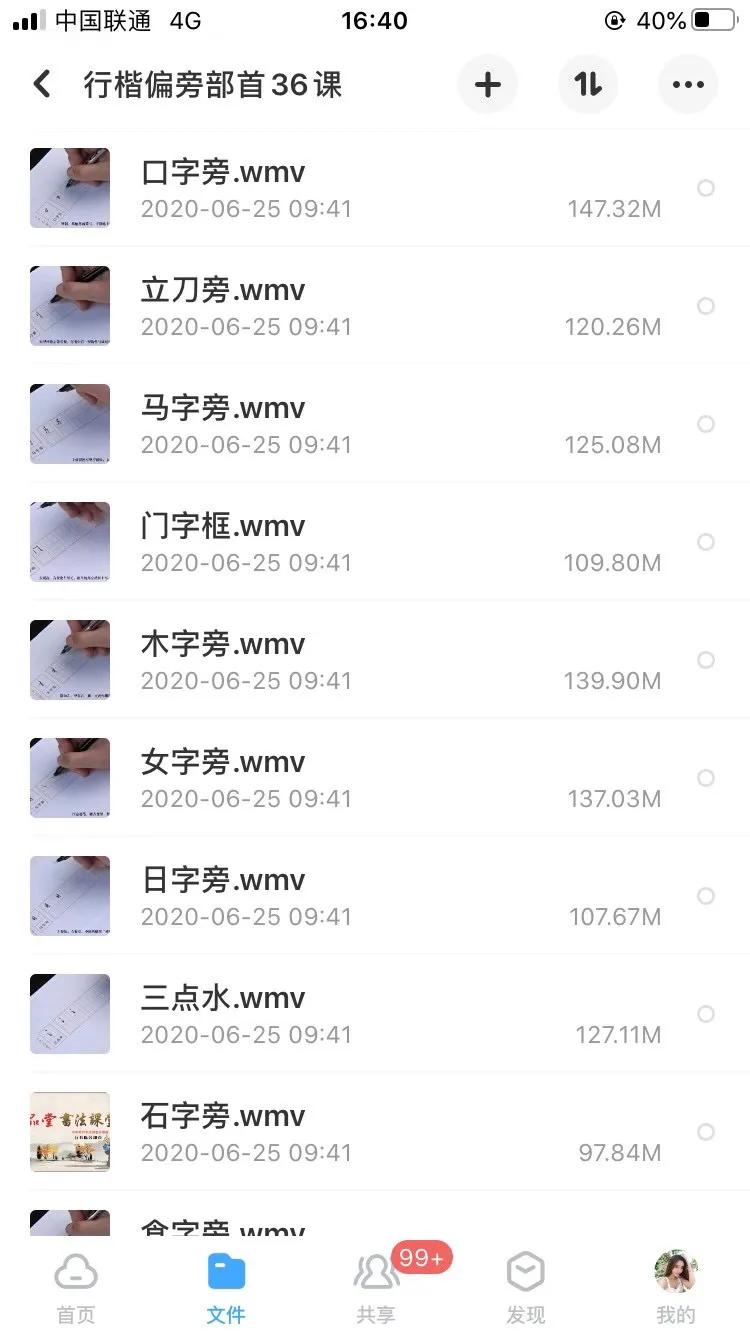
Task: Tap the 发现 discover icon
Action: 525,1283
